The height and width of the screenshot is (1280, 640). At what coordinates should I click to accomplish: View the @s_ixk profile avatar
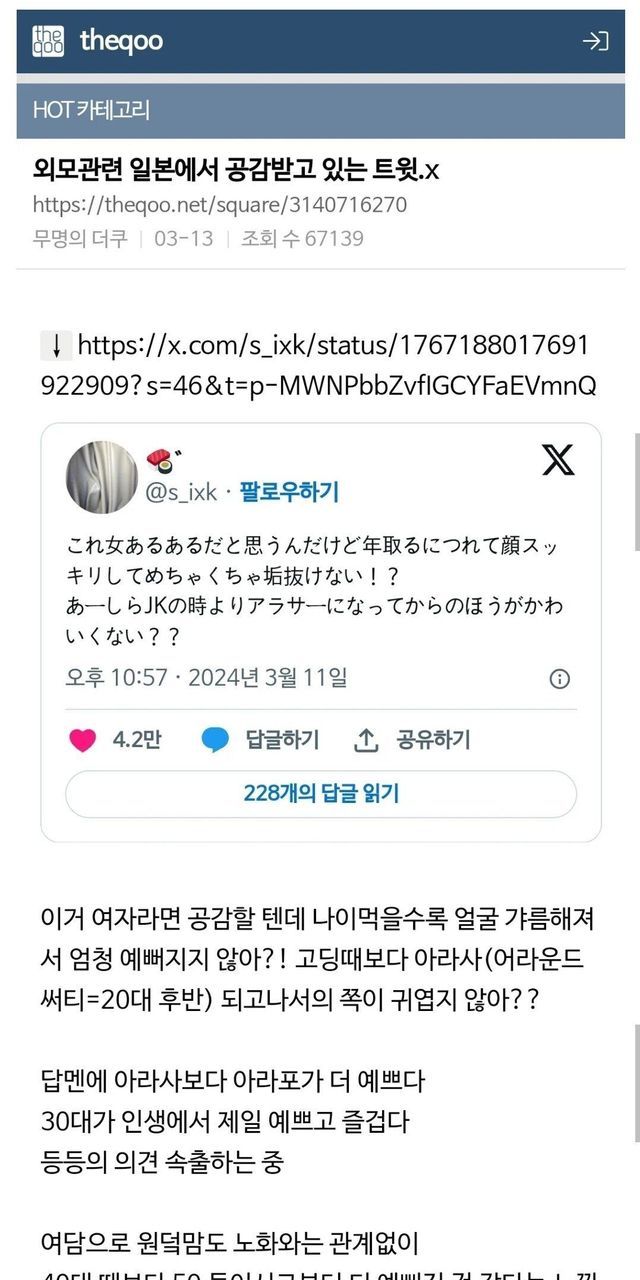101,477
